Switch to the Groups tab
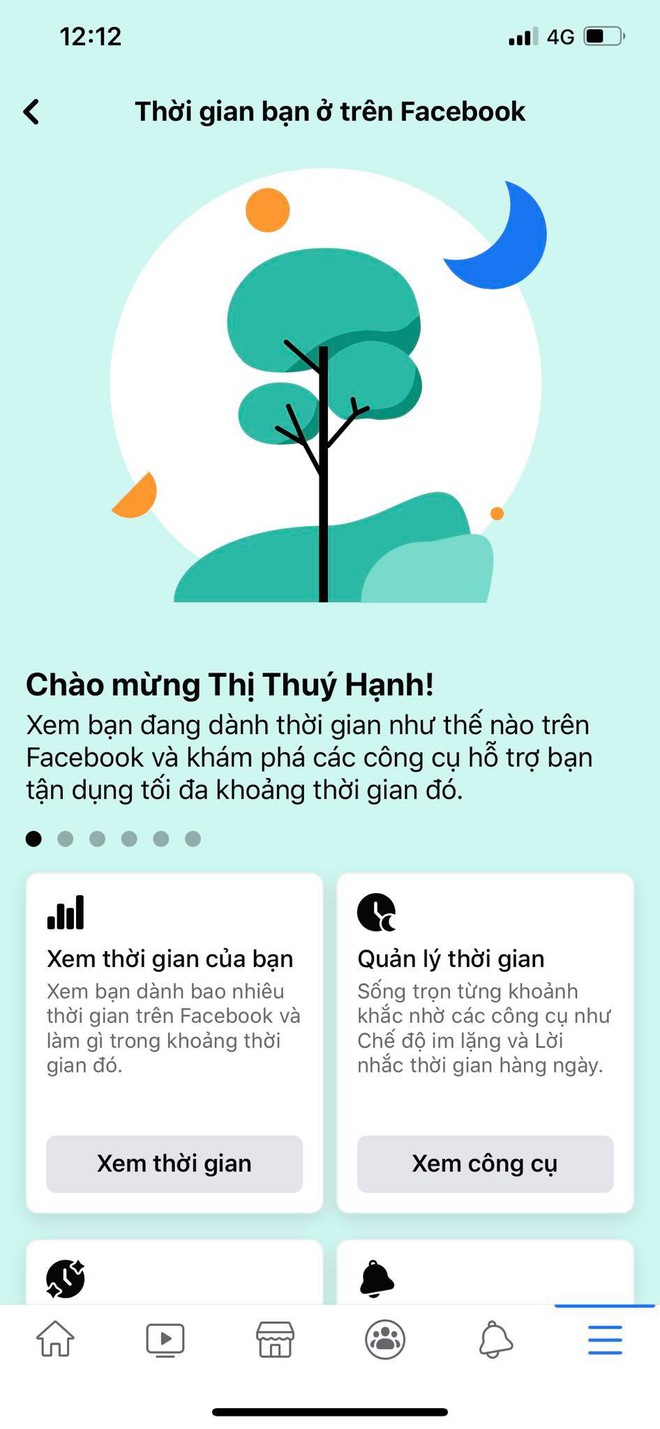This screenshot has height=1429, width=660. [385, 1339]
